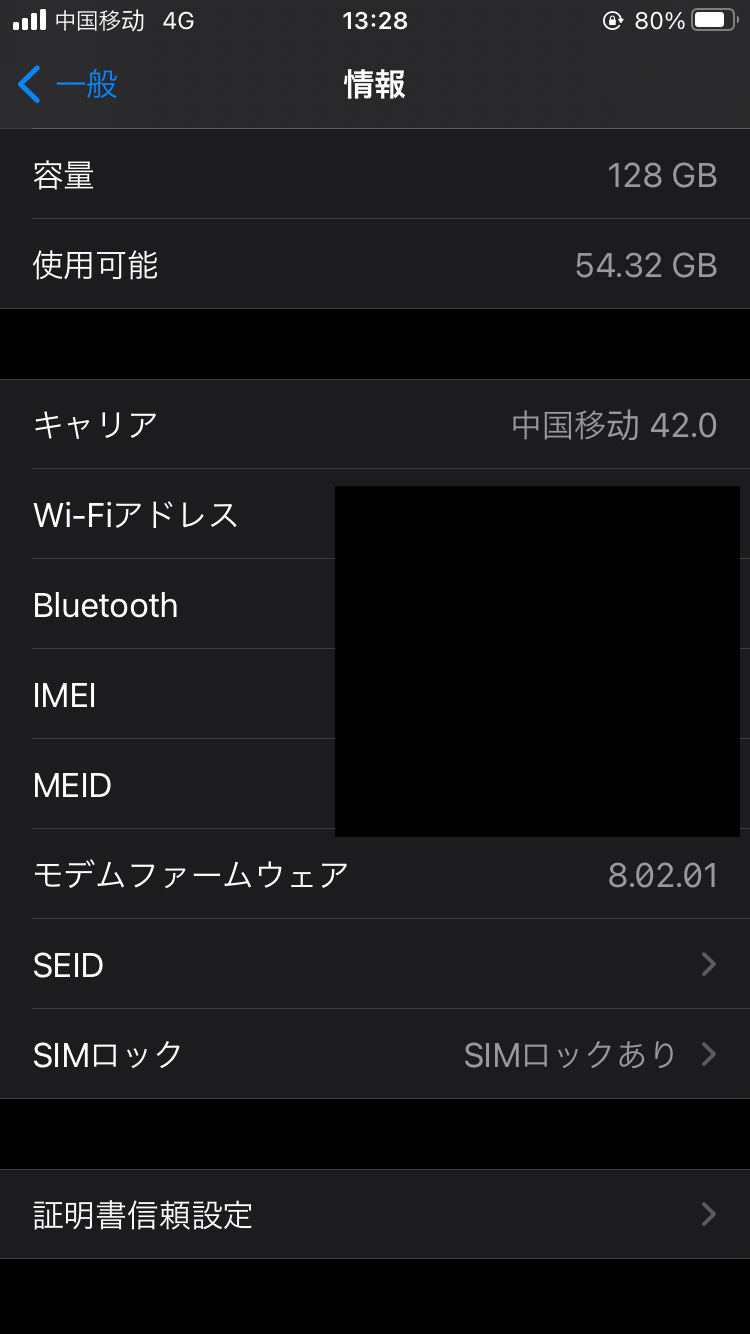The width and height of the screenshot is (750, 1334).
Task: Go back to the 一般 settings page
Action: pos(68,85)
